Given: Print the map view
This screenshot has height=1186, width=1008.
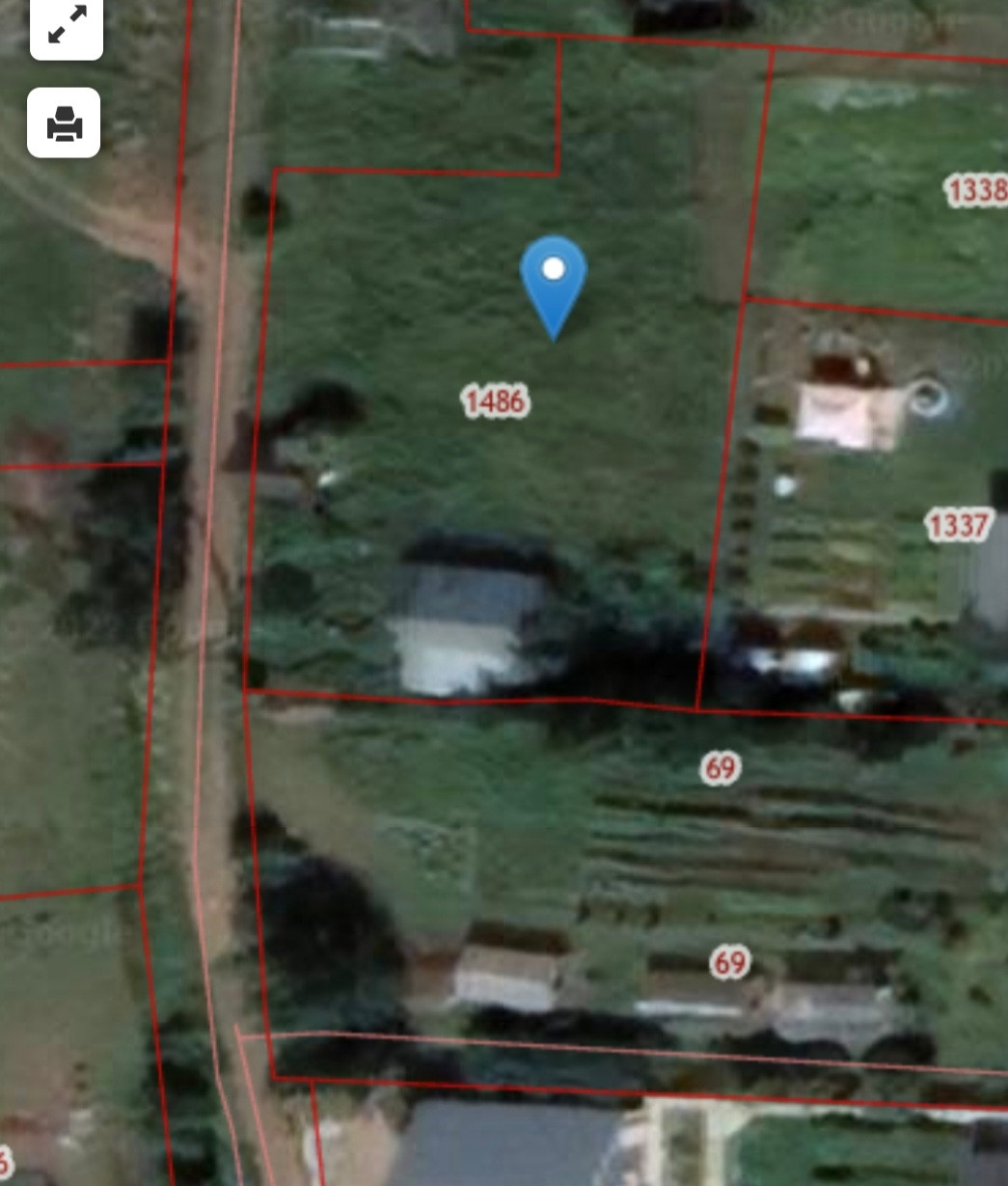Looking at the screenshot, I should click(x=64, y=123).
